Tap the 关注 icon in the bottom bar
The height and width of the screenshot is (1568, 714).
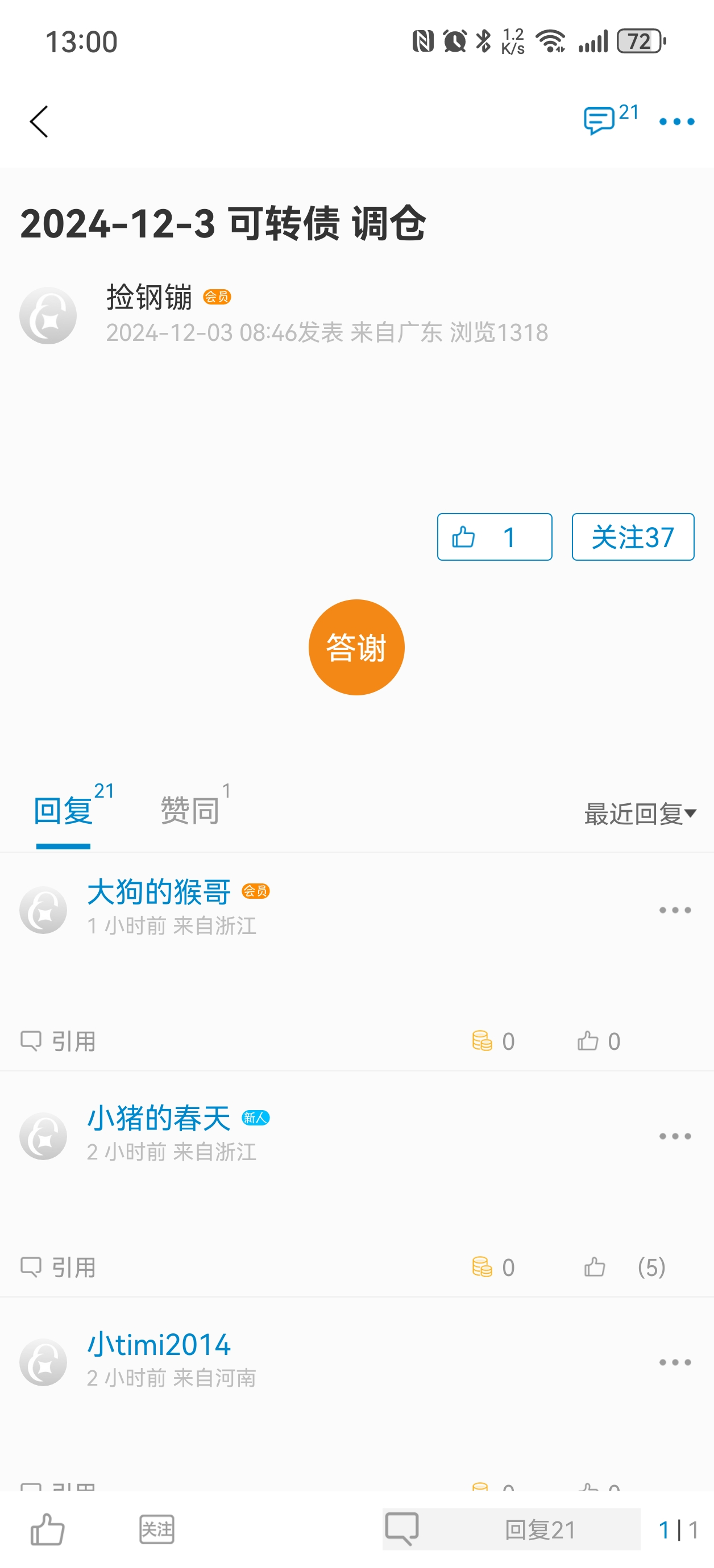156,1529
